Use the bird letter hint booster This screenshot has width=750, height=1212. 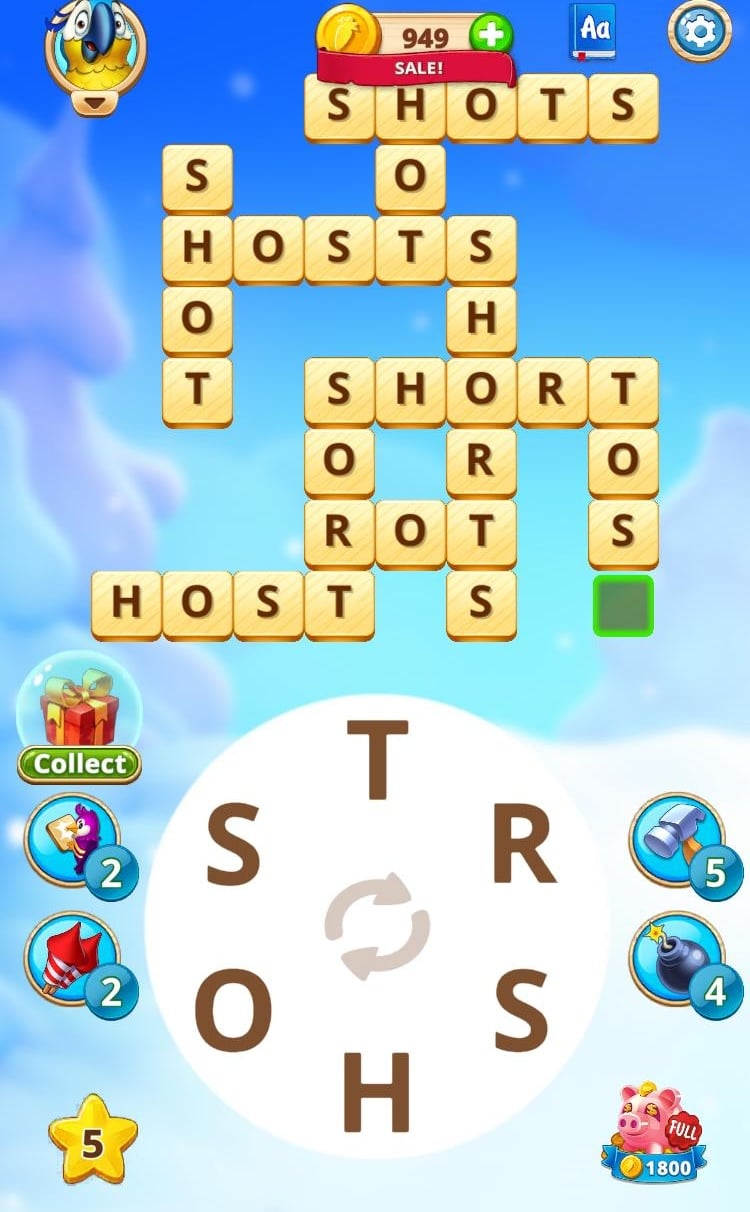tap(72, 839)
